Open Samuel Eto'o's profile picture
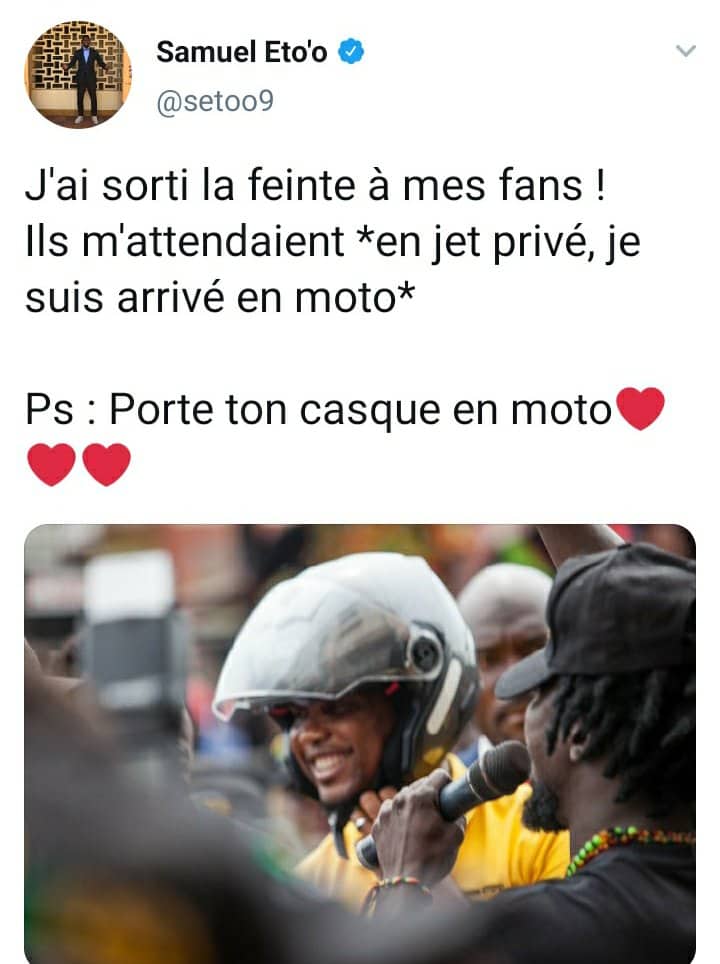Screen dimensions: 720x964 tap(78, 75)
